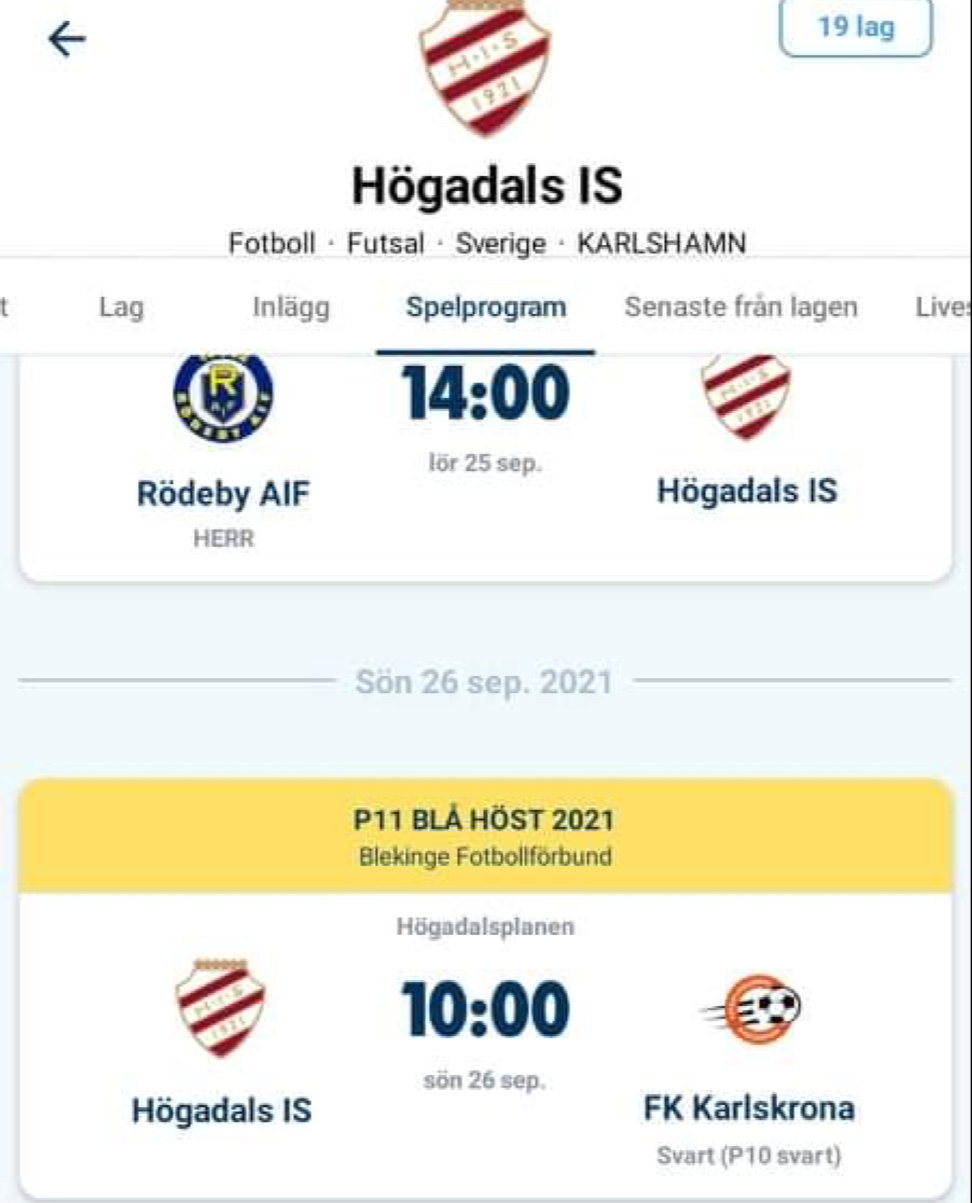Open the Senaste från lagen tab

click(x=741, y=308)
